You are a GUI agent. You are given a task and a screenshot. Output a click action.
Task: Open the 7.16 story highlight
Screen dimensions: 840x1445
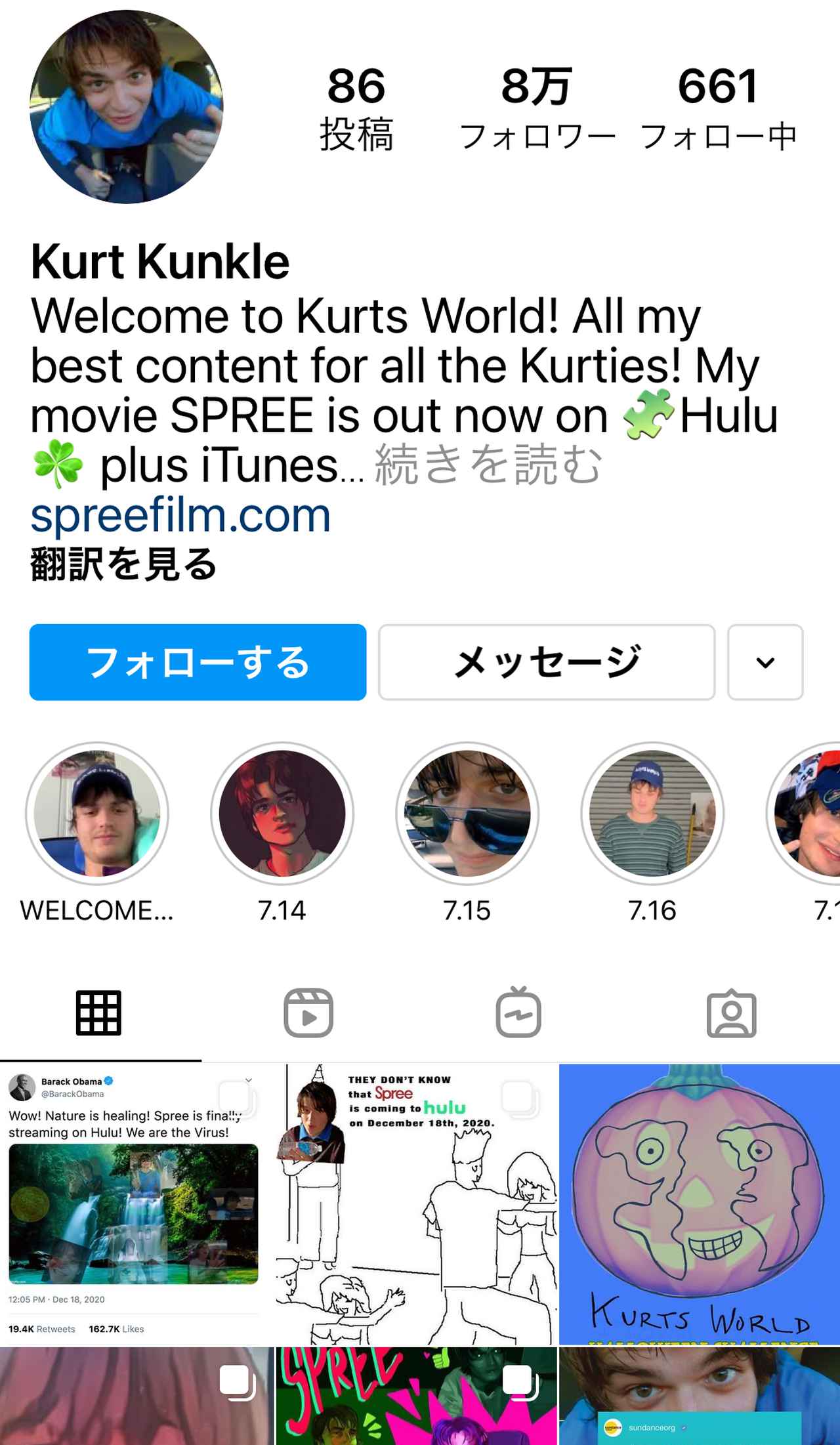coord(652,814)
